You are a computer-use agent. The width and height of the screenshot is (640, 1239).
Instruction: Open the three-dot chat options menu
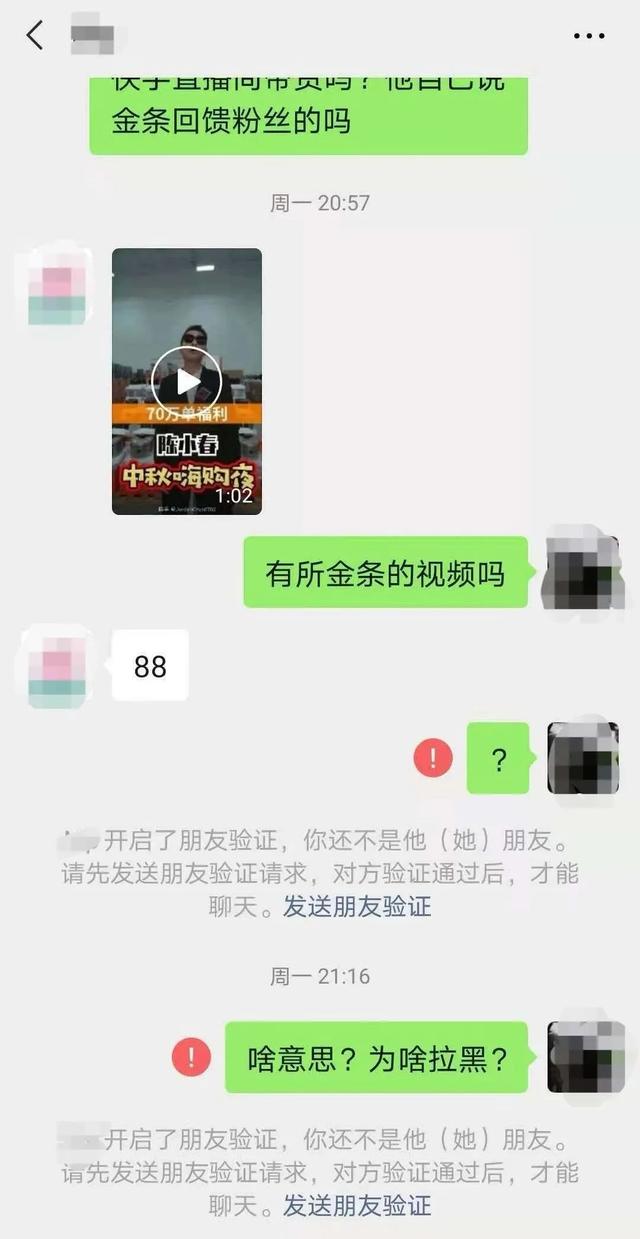click(589, 37)
